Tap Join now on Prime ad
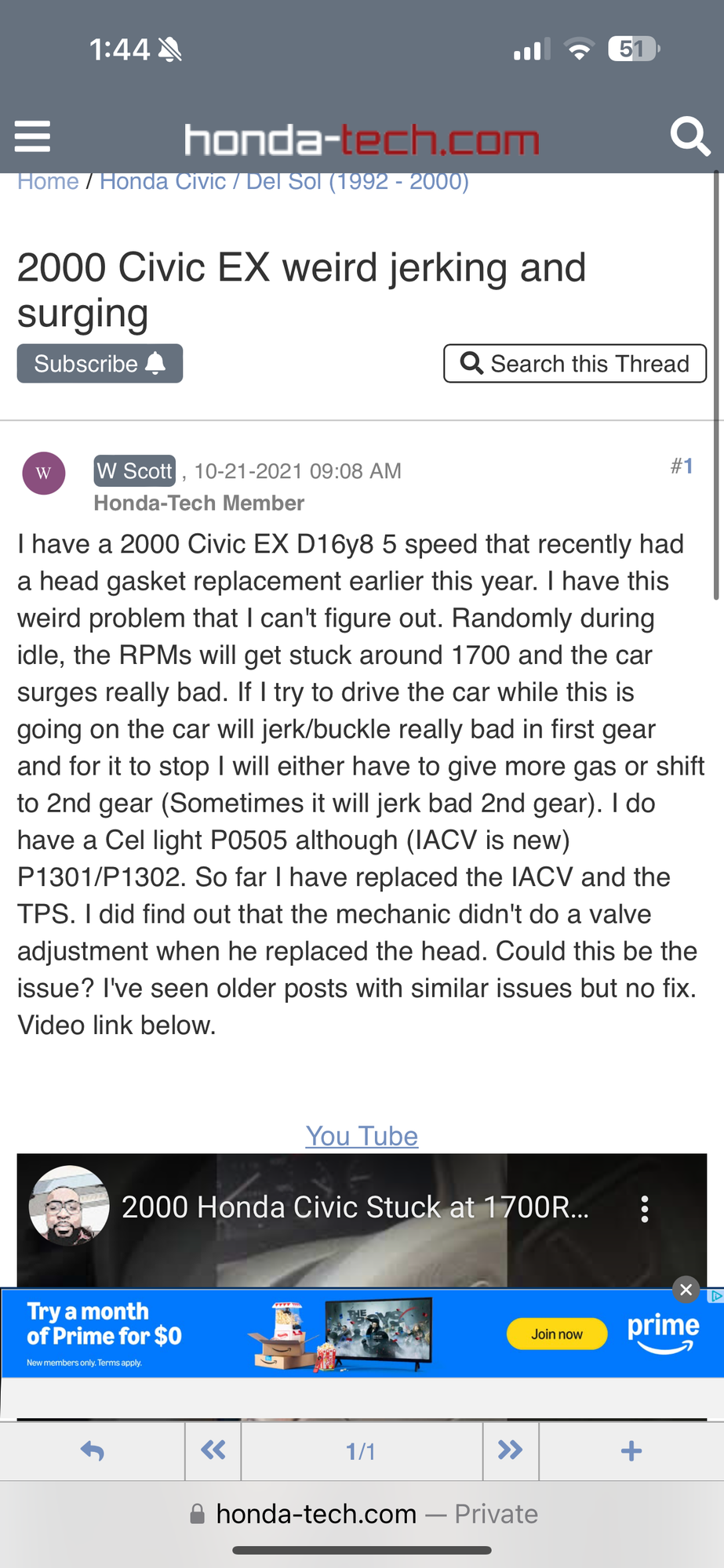Image resolution: width=724 pixels, height=1568 pixels. pyautogui.click(x=557, y=1334)
